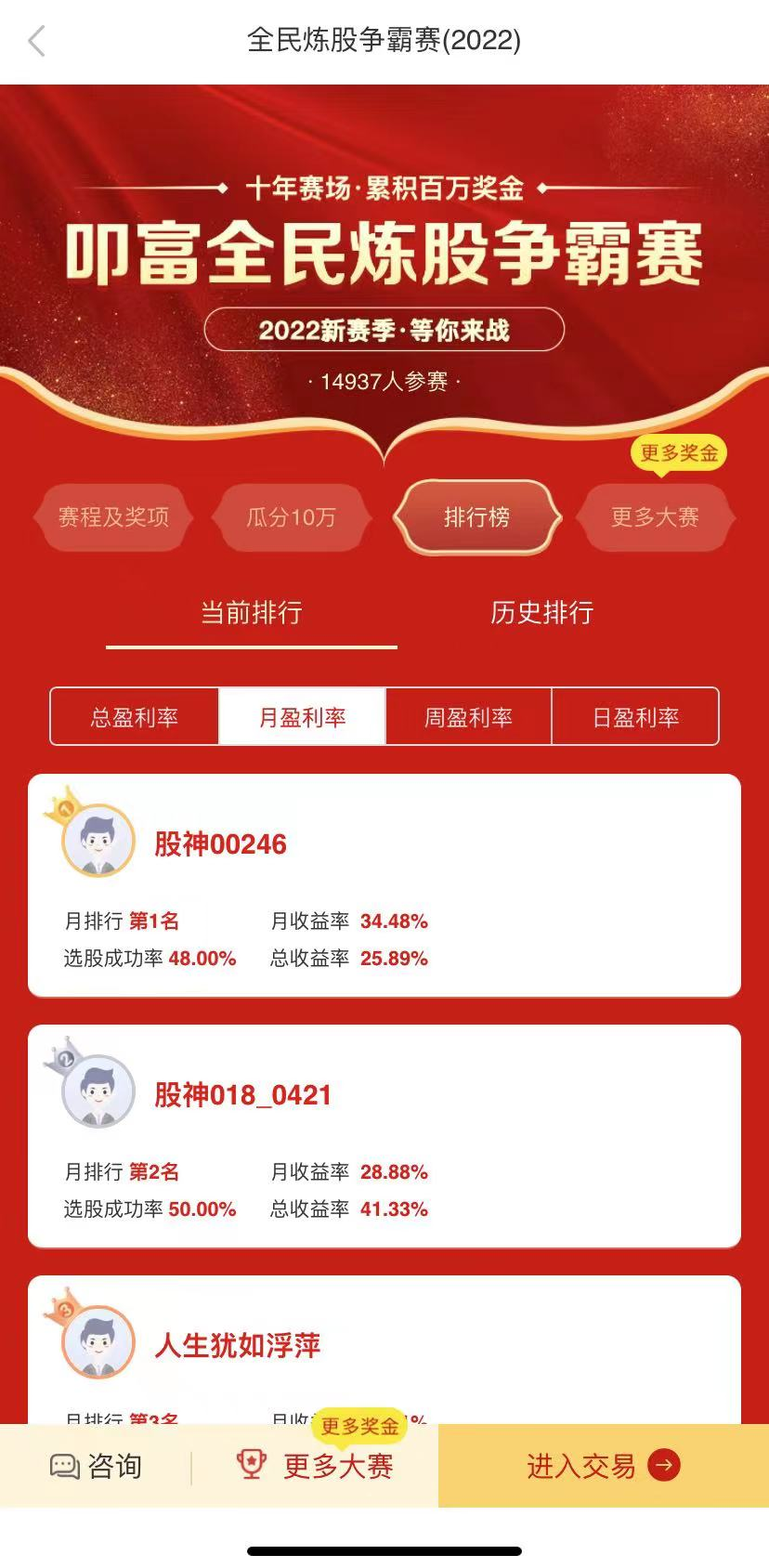This screenshot has width=769, height=1568.
Task: Show rankings by 日盈利率
Action: pyautogui.click(x=635, y=717)
